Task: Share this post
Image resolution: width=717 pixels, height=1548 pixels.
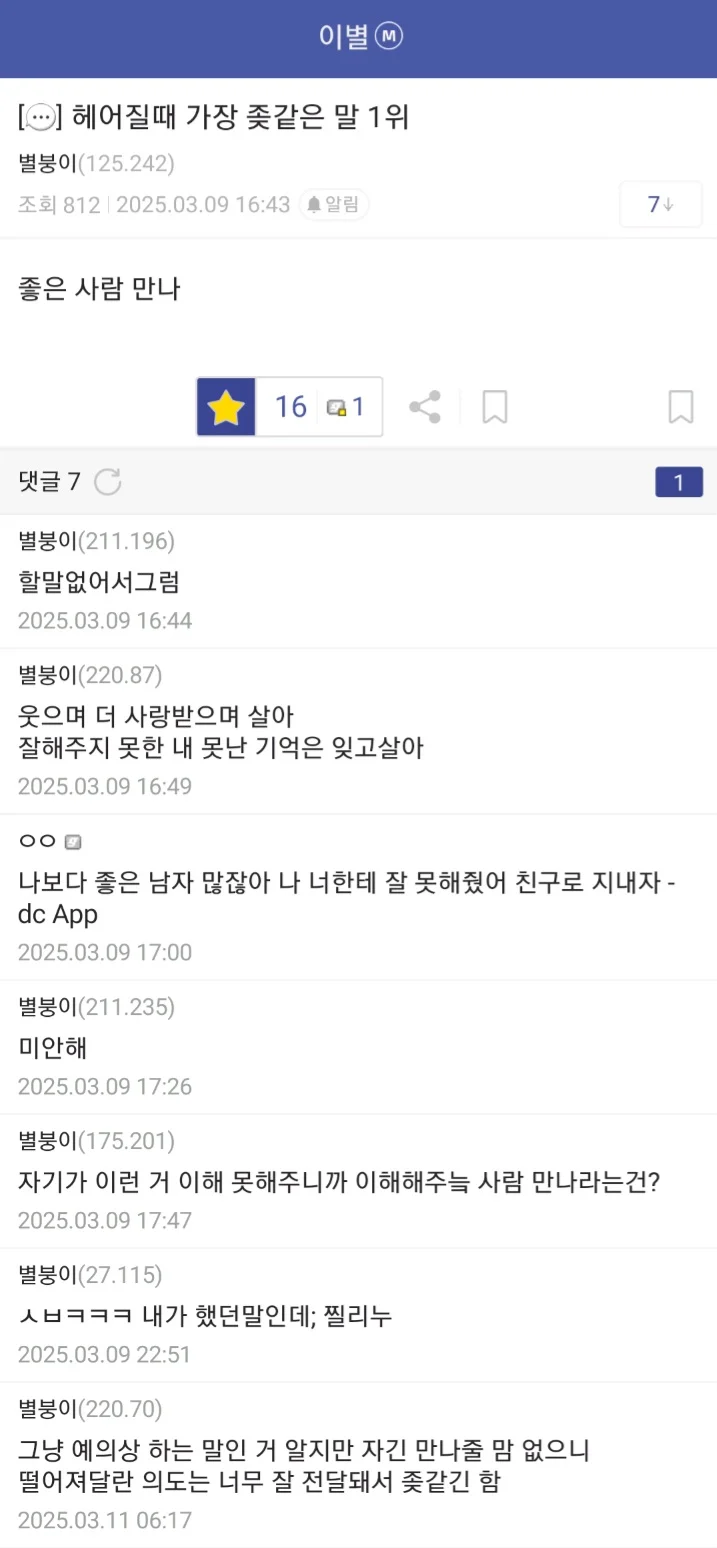Action: (x=425, y=407)
